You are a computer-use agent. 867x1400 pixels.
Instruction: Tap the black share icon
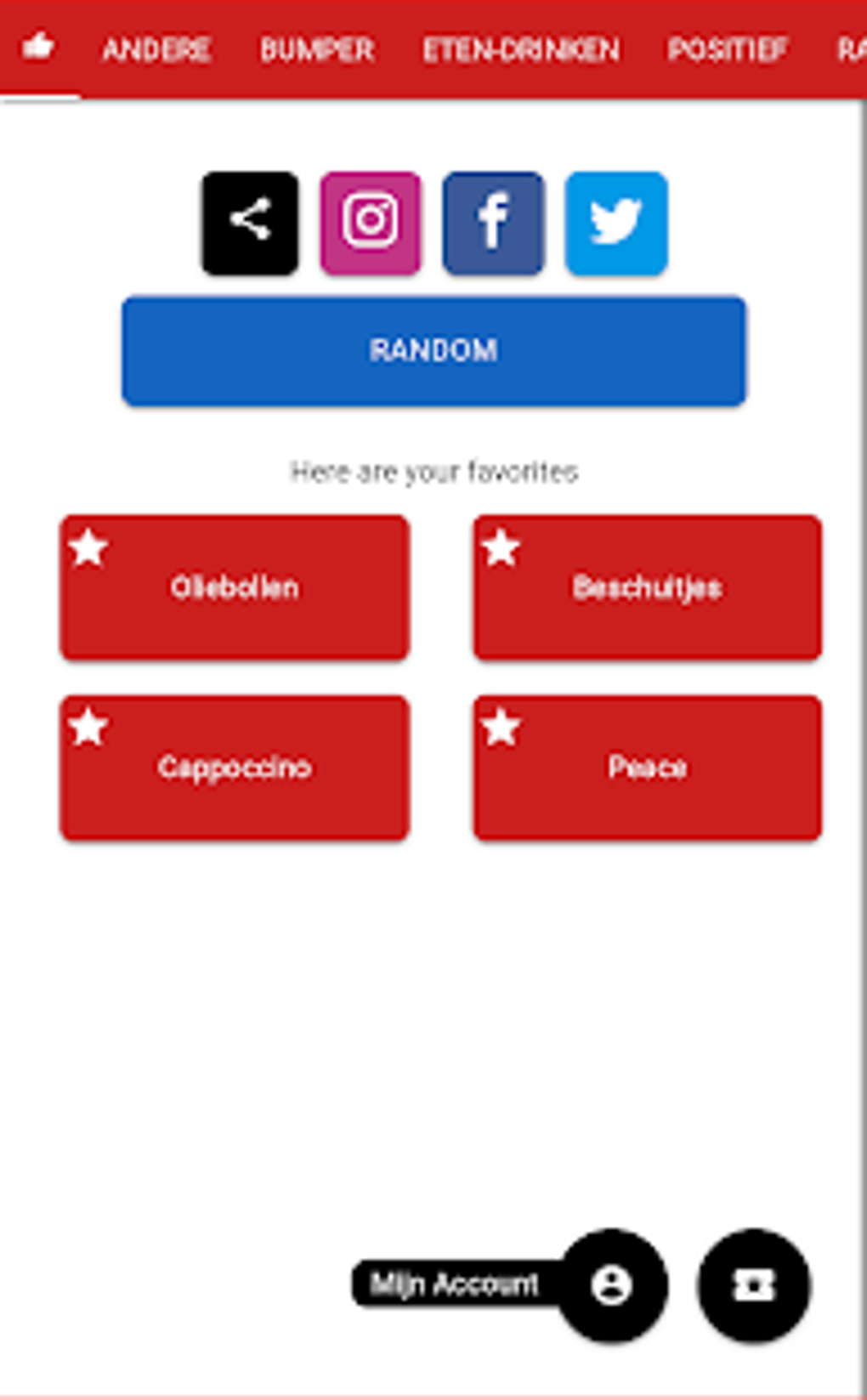pos(250,224)
